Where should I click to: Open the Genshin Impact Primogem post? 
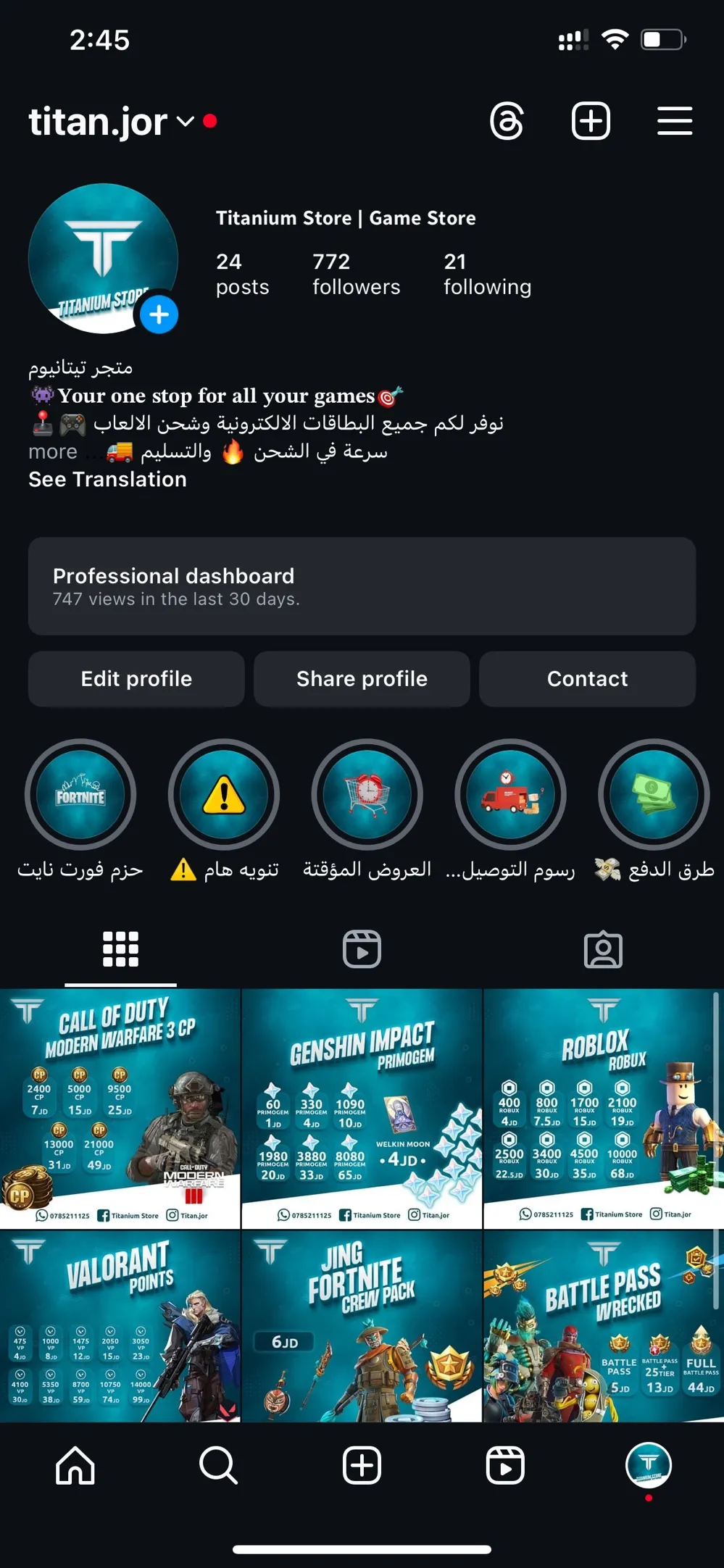click(362, 1109)
